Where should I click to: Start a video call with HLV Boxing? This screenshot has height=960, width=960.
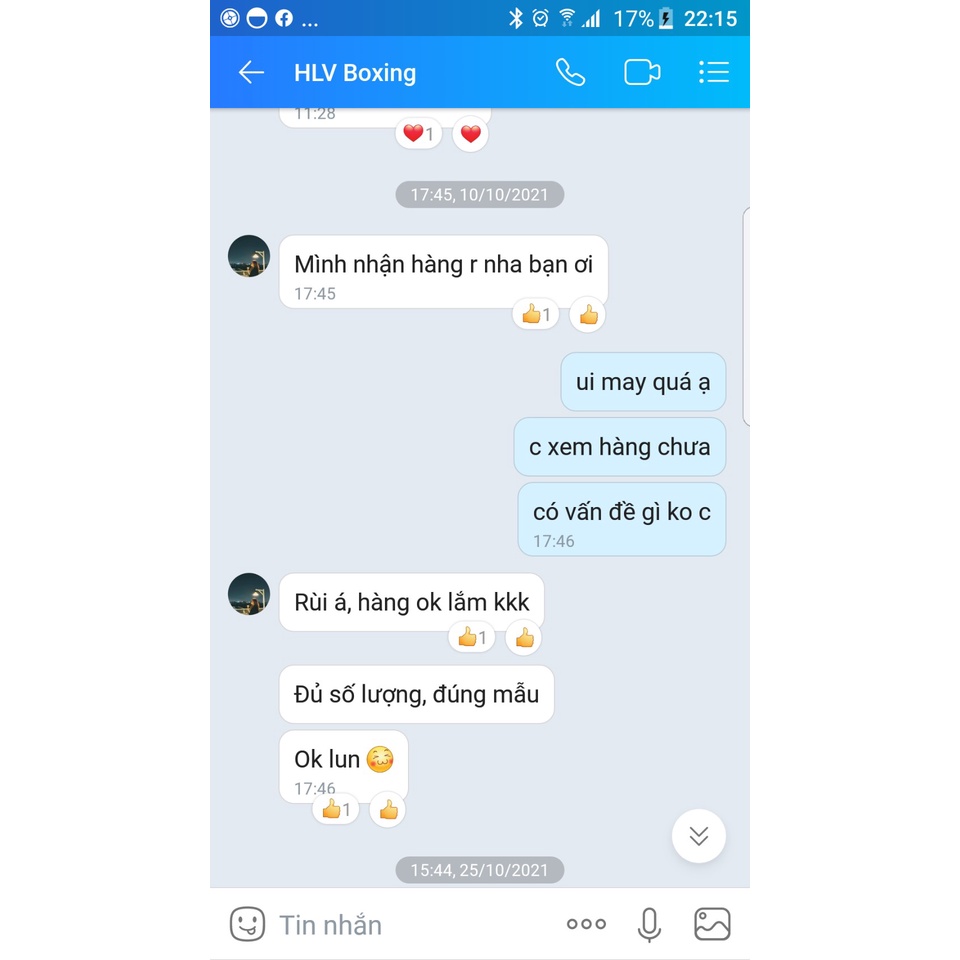(642, 72)
